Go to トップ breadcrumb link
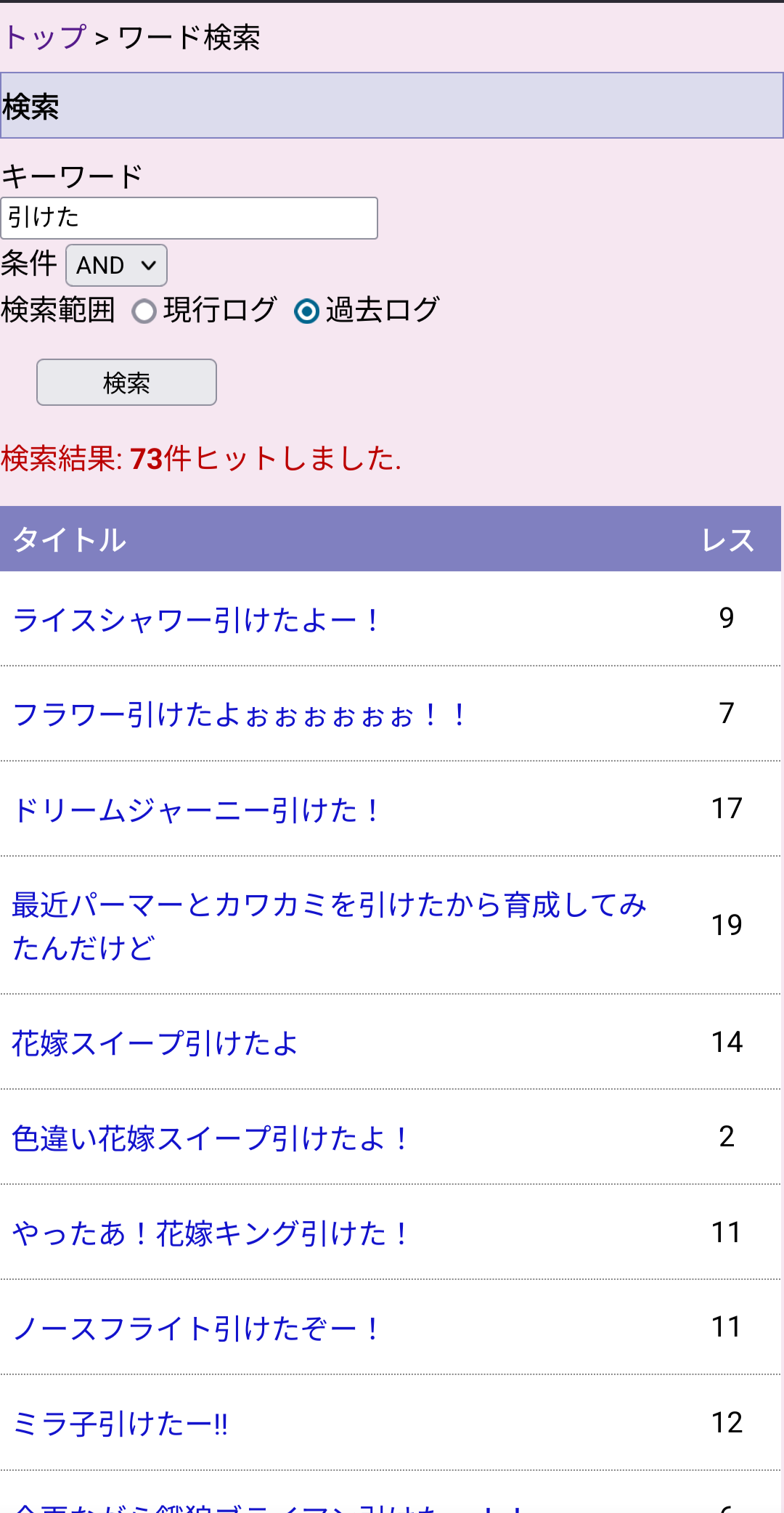 tap(46, 37)
